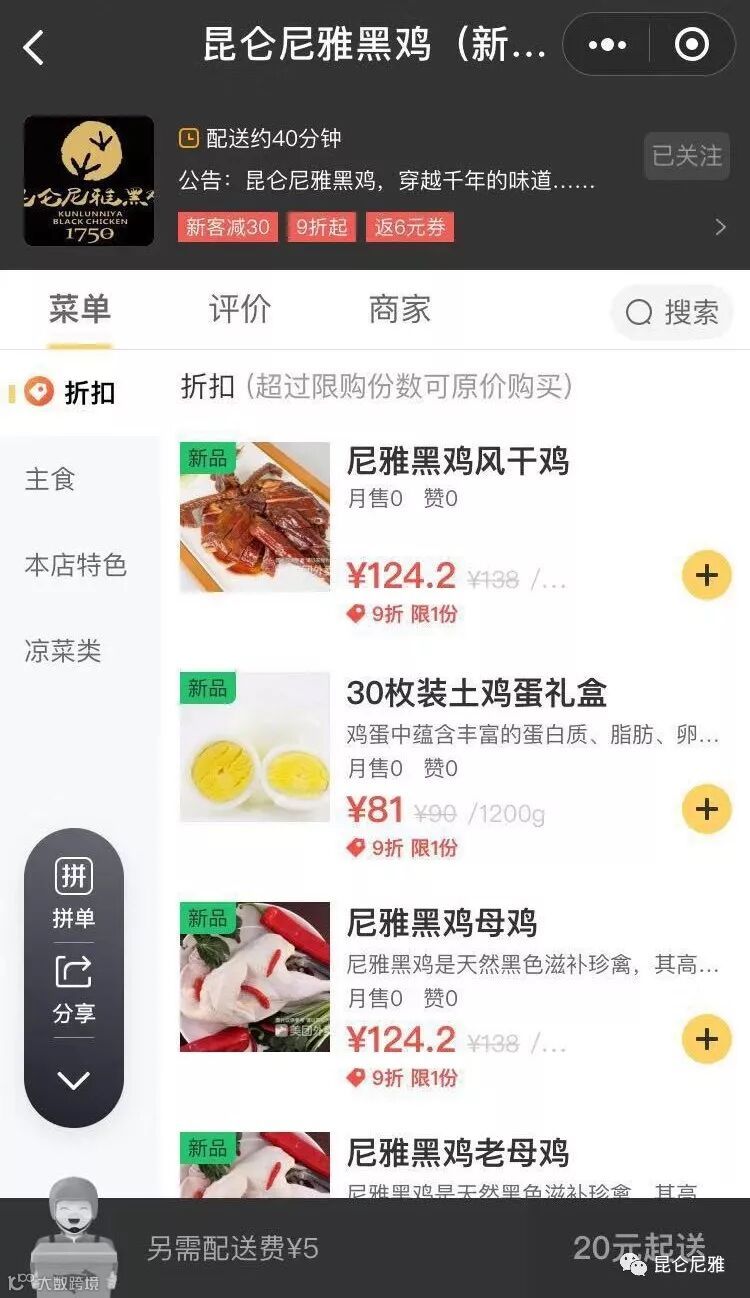Add 尼雅黑鸡母鸡 to cart
The height and width of the screenshot is (1298, 750).
pos(706,1038)
